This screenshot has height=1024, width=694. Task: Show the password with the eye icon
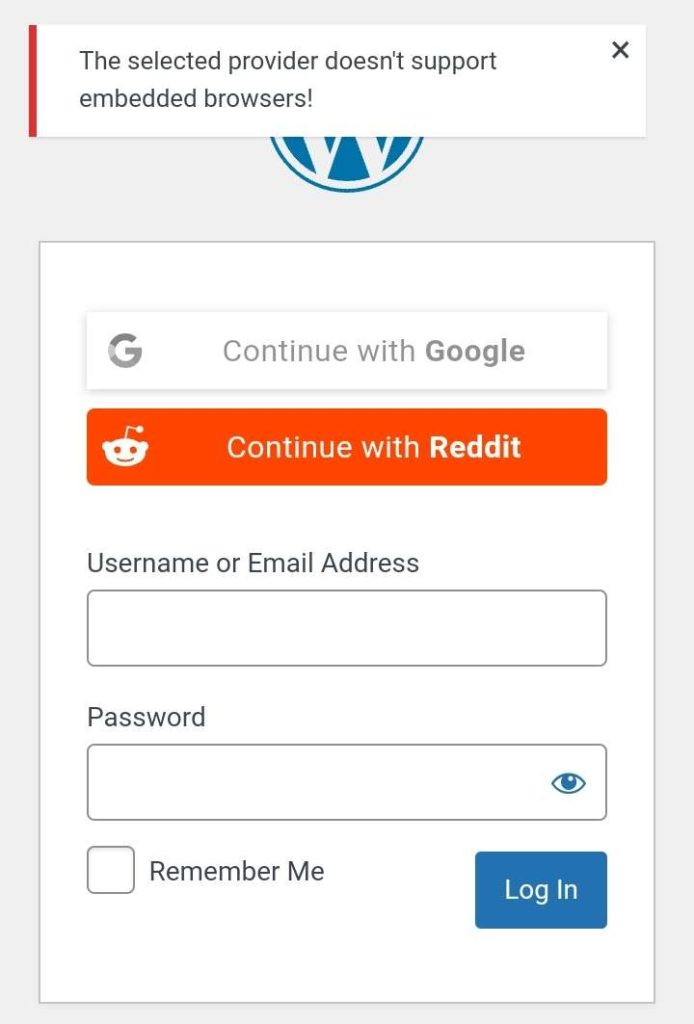pyautogui.click(x=568, y=783)
